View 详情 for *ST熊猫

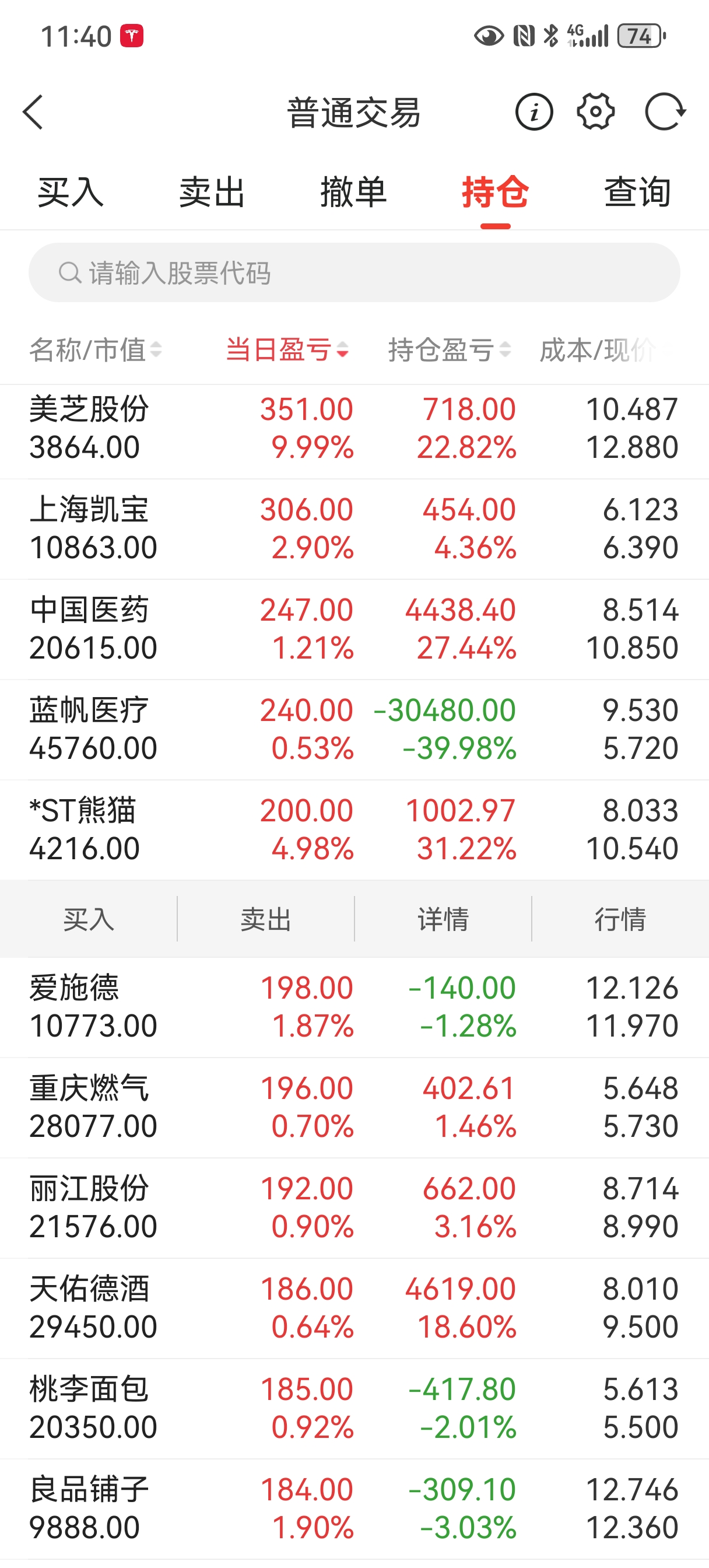click(x=443, y=919)
